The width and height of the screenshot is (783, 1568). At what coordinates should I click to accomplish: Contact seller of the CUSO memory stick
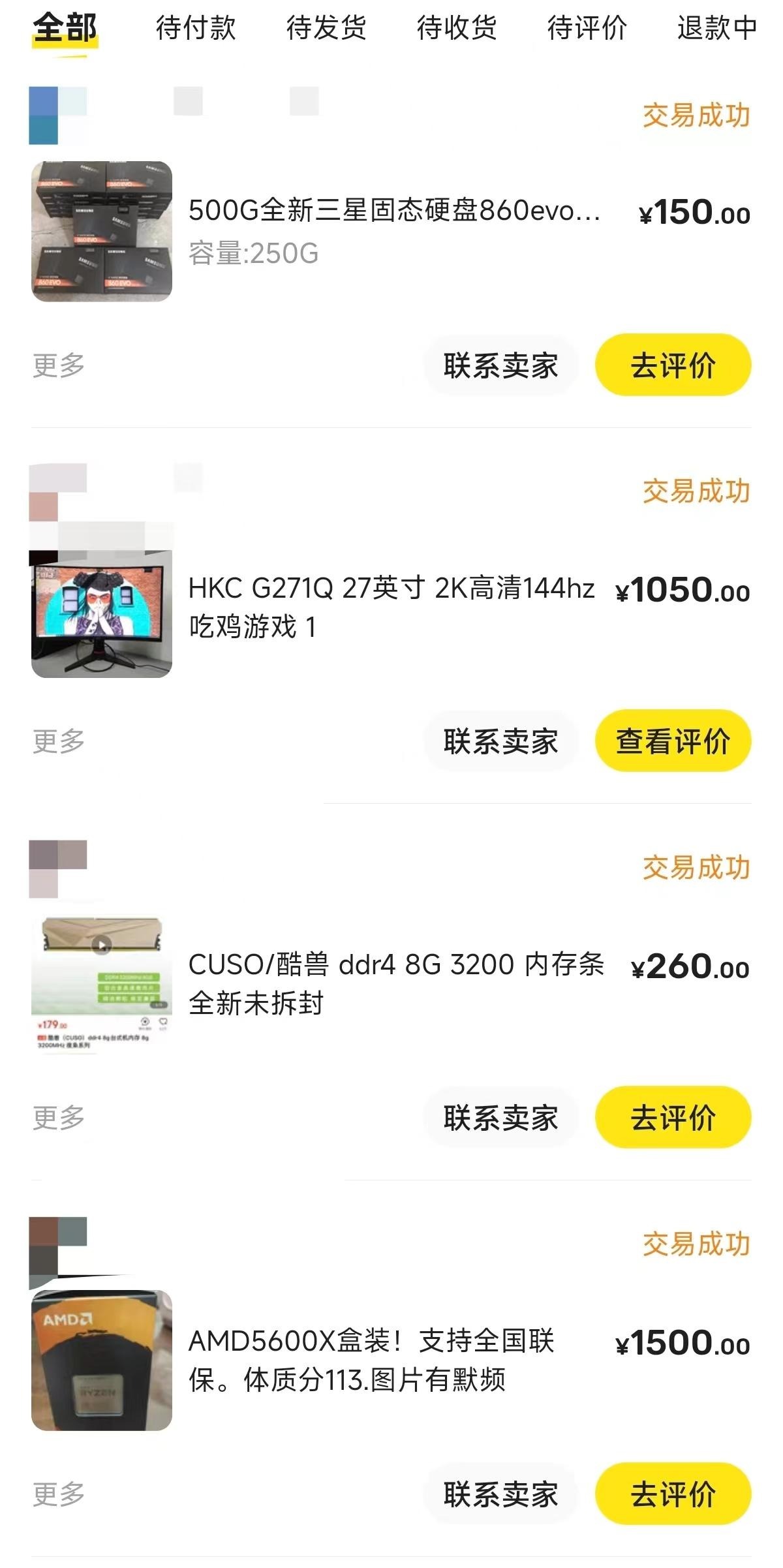[x=500, y=1118]
